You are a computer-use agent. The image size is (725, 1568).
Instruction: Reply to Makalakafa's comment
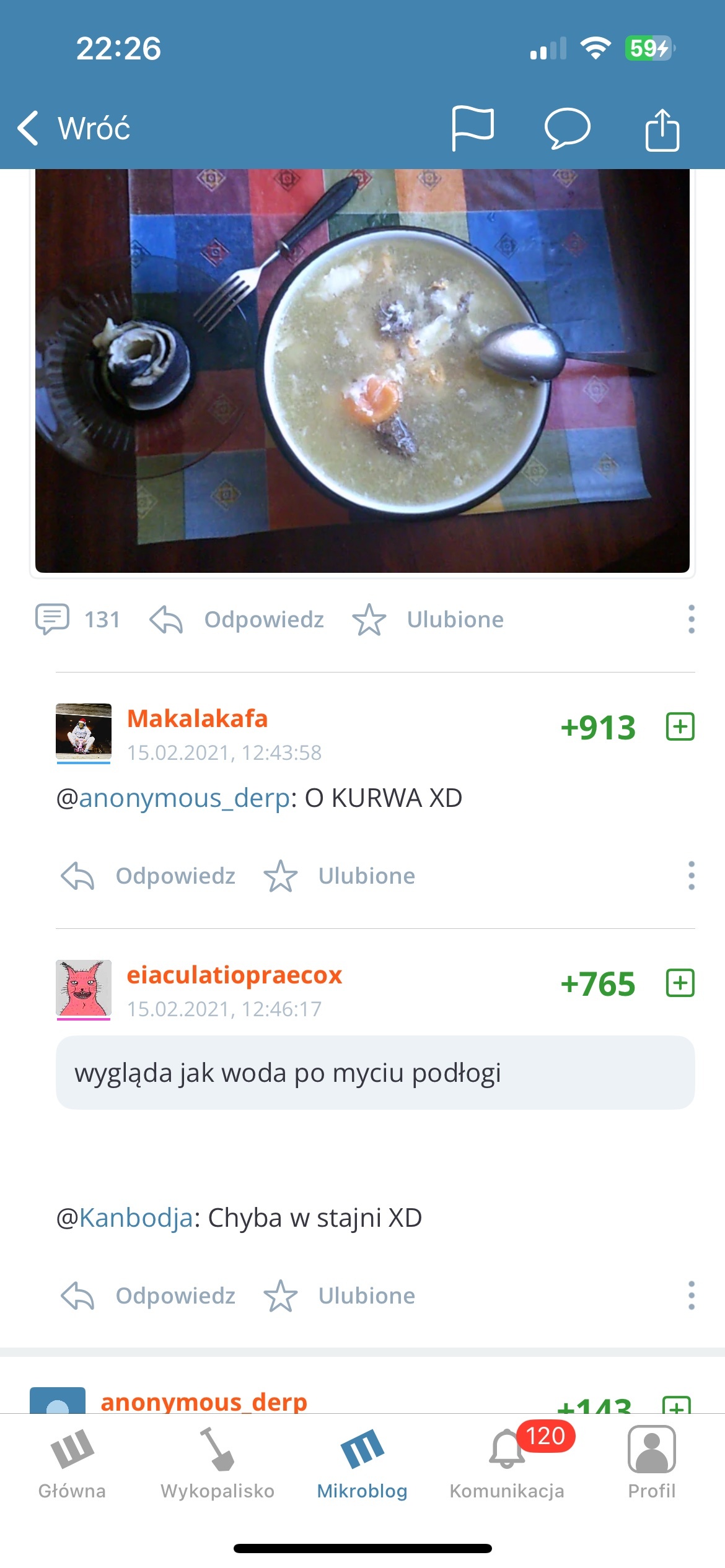pyautogui.click(x=149, y=876)
